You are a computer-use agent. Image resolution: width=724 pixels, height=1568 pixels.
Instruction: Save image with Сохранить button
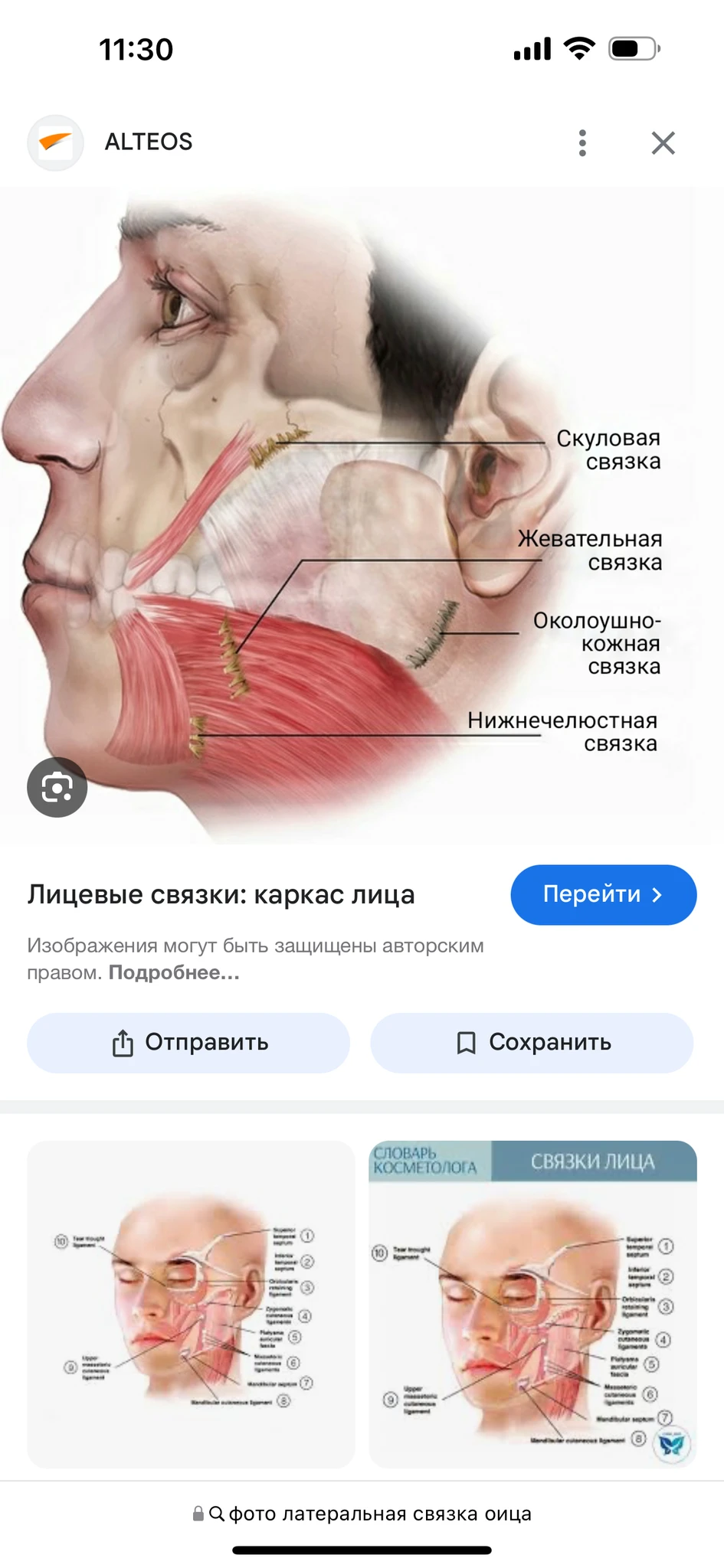(x=532, y=1042)
